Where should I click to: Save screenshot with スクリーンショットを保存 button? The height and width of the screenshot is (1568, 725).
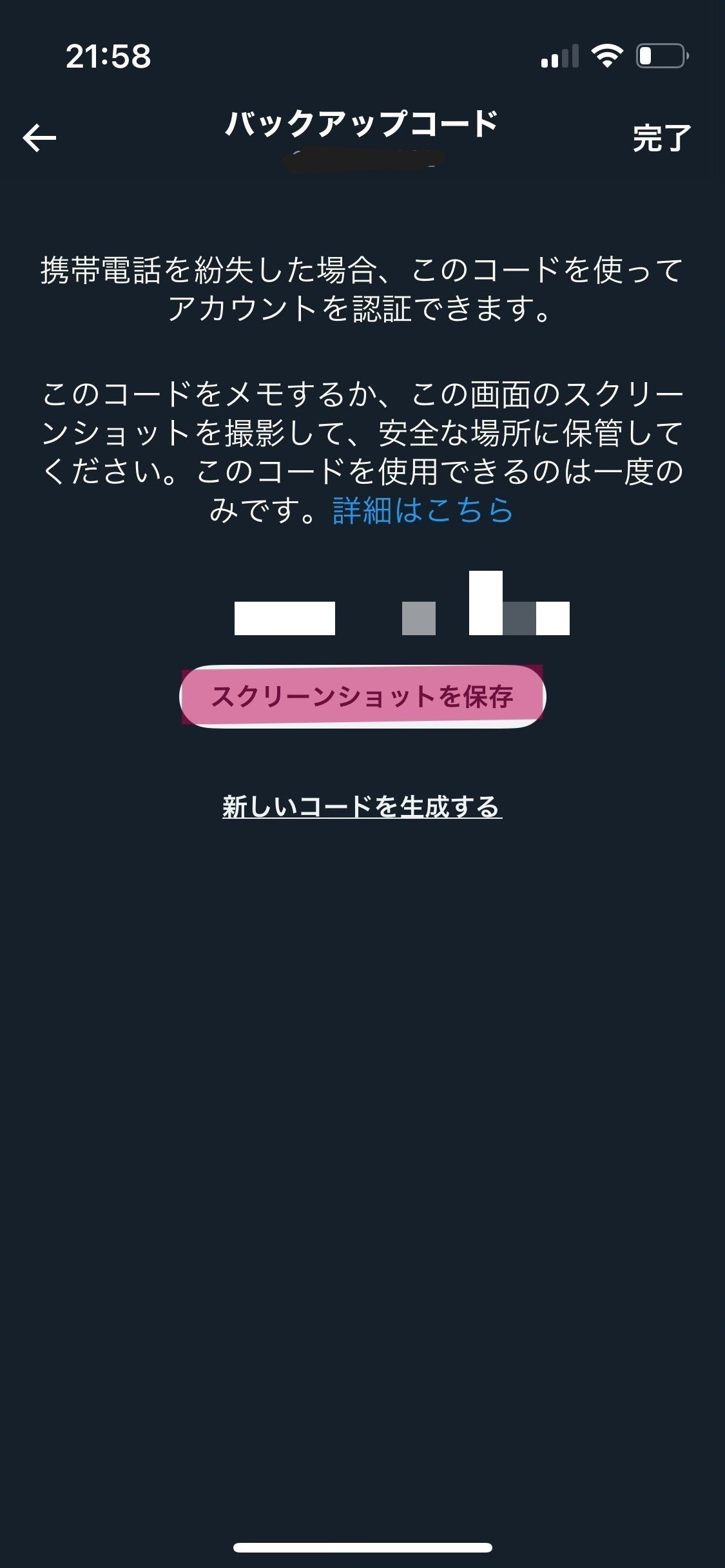[x=362, y=696]
